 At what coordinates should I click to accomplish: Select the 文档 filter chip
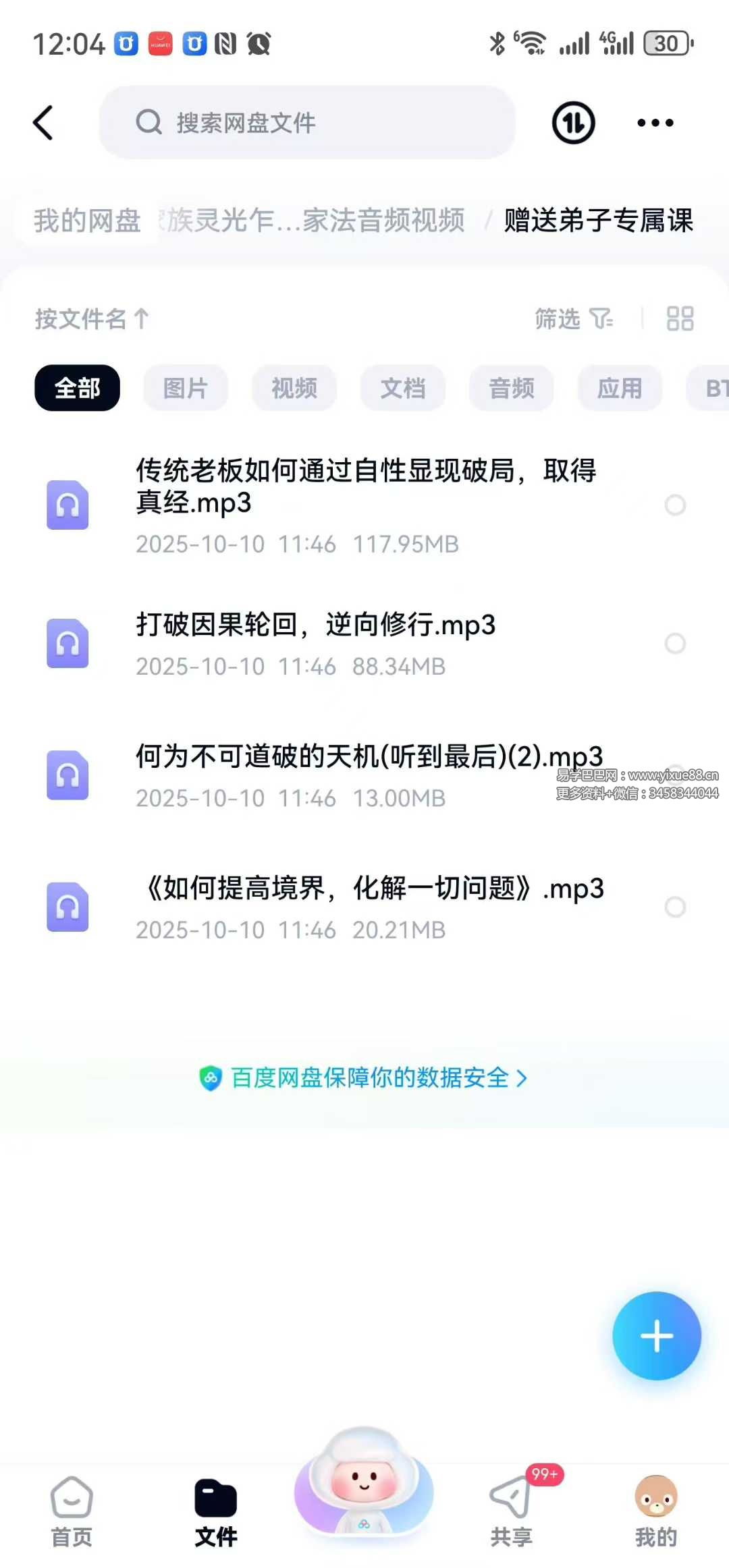[x=403, y=388]
